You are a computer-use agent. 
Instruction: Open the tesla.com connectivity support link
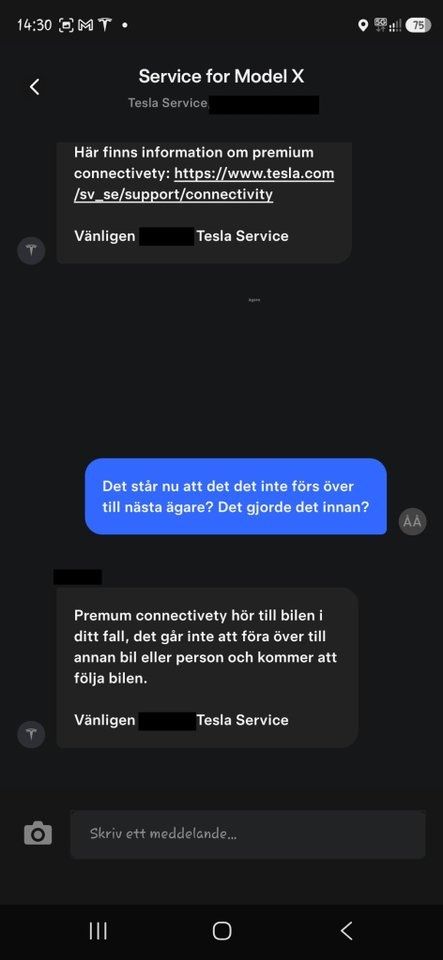(x=204, y=184)
